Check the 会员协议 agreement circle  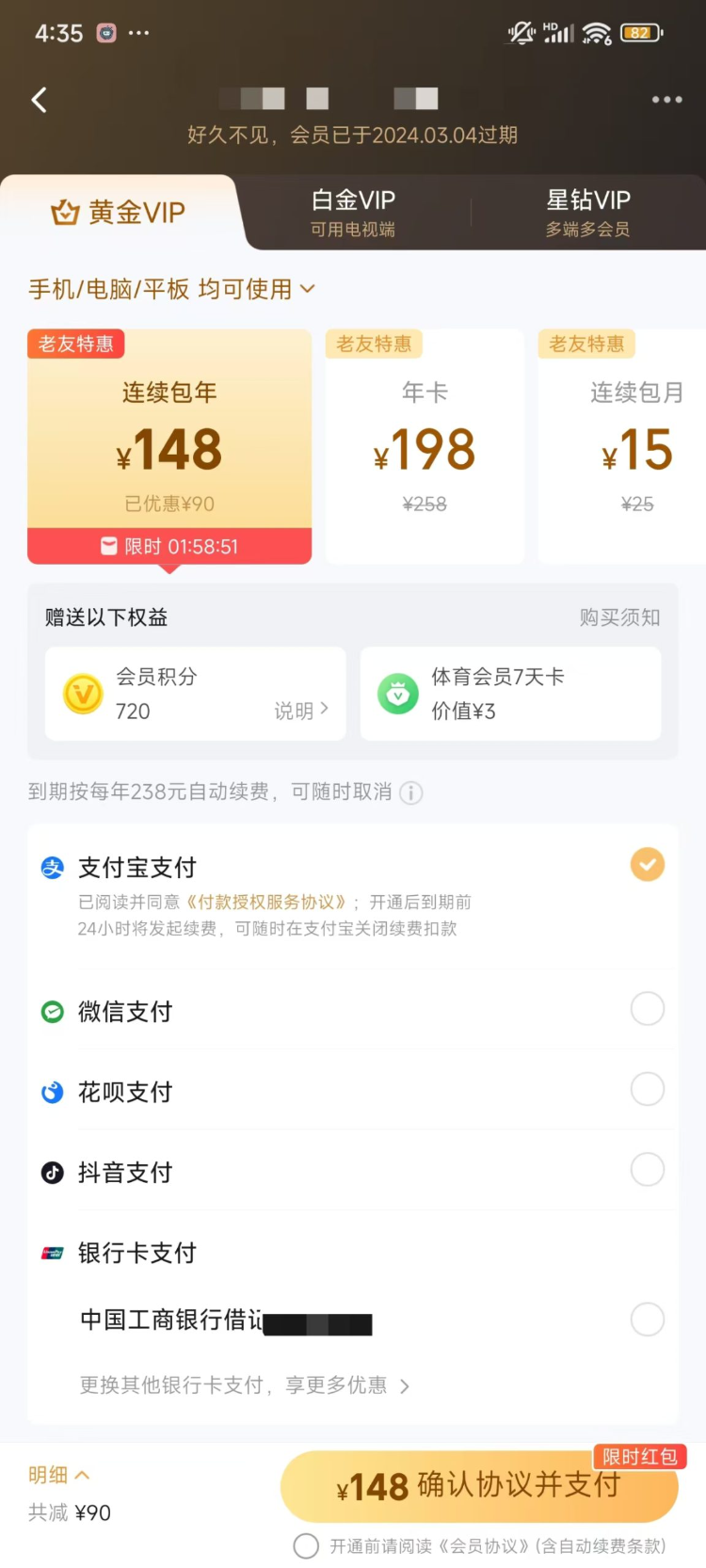[x=306, y=1545]
